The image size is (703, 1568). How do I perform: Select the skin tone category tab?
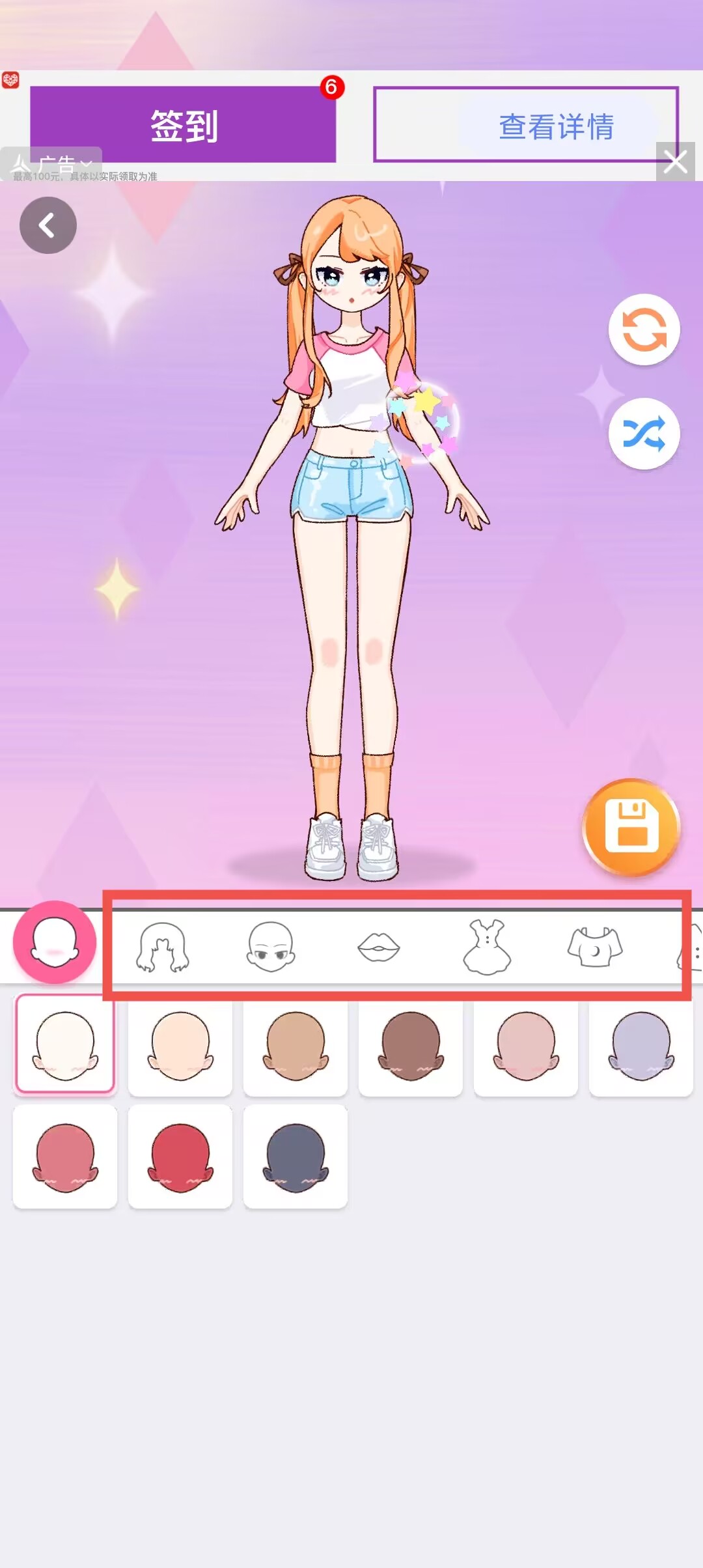coord(55,942)
